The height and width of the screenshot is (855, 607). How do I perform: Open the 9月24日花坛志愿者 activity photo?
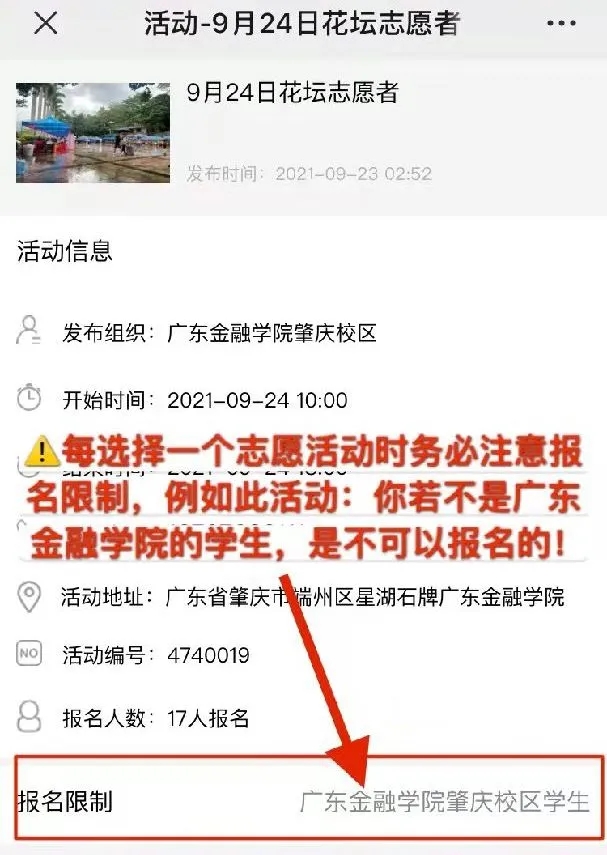(x=93, y=132)
